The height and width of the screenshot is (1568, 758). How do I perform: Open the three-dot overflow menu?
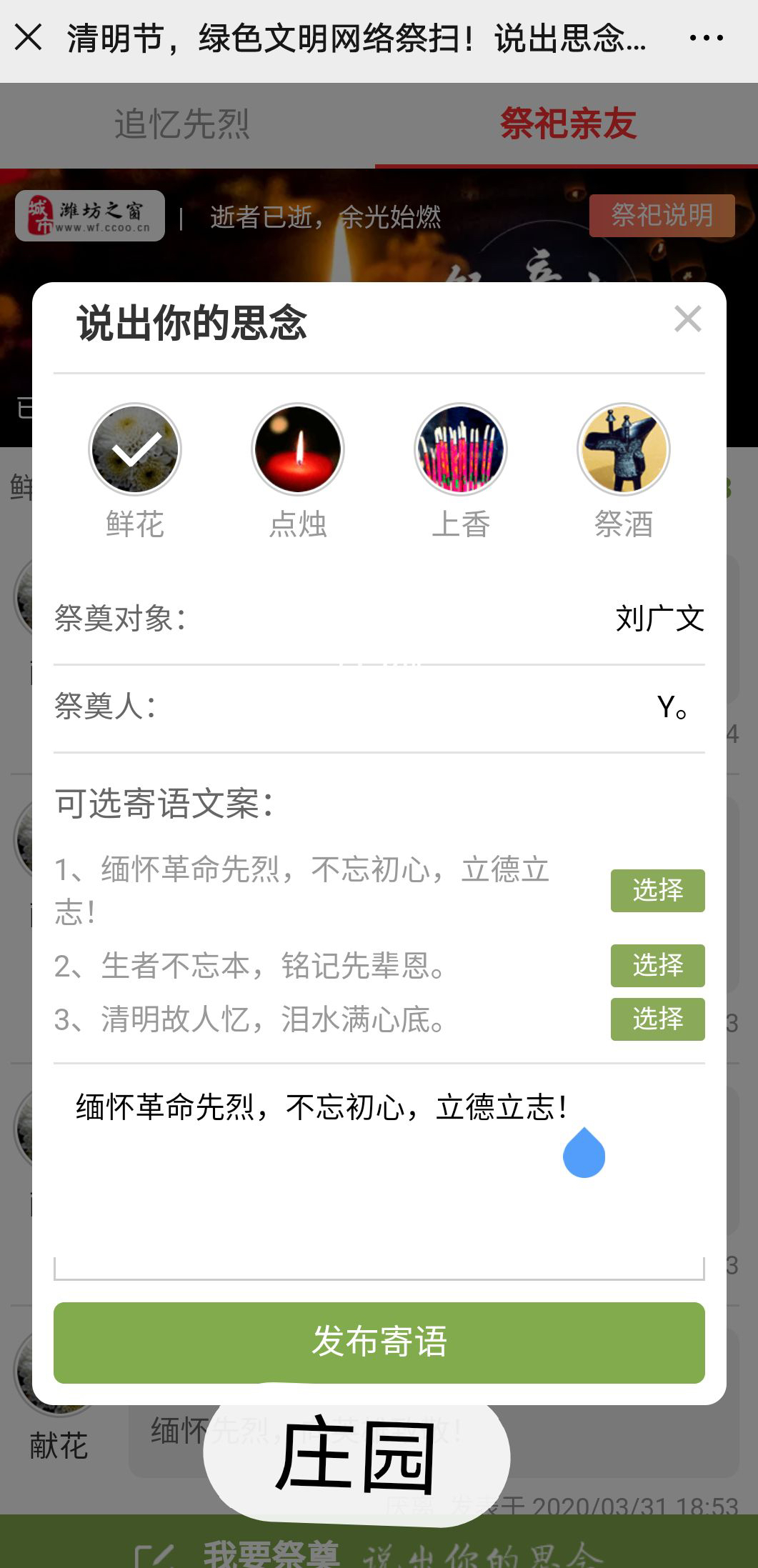(x=706, y=39)
